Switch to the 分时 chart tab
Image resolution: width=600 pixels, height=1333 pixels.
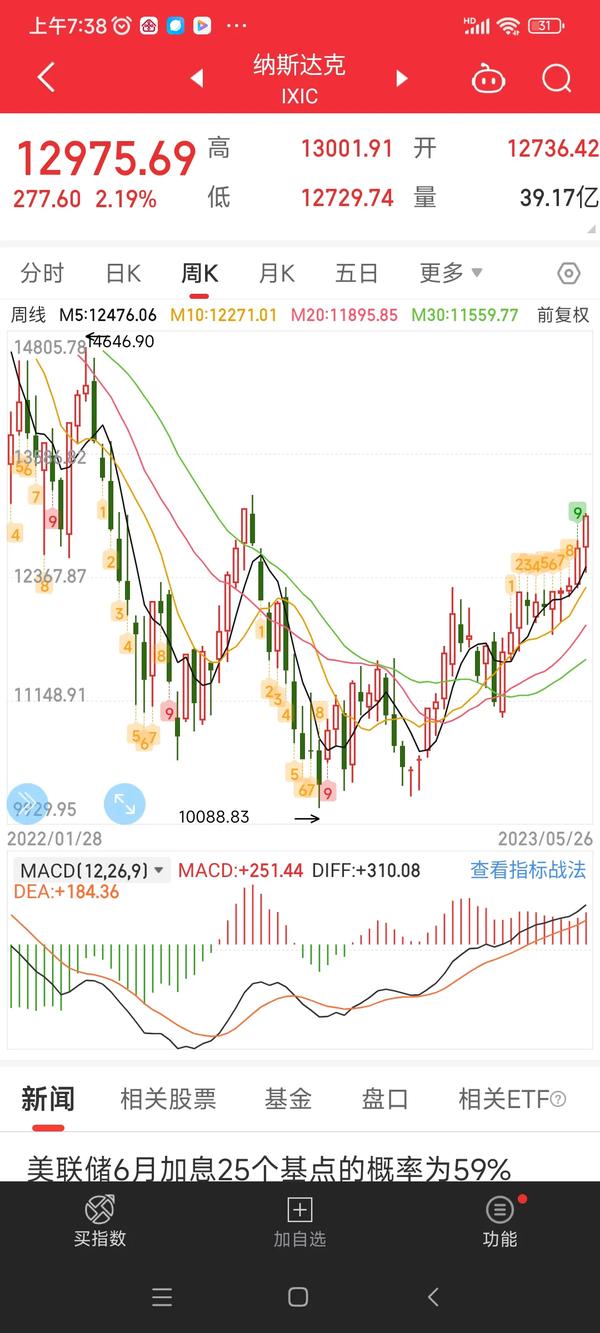(42, 273)
